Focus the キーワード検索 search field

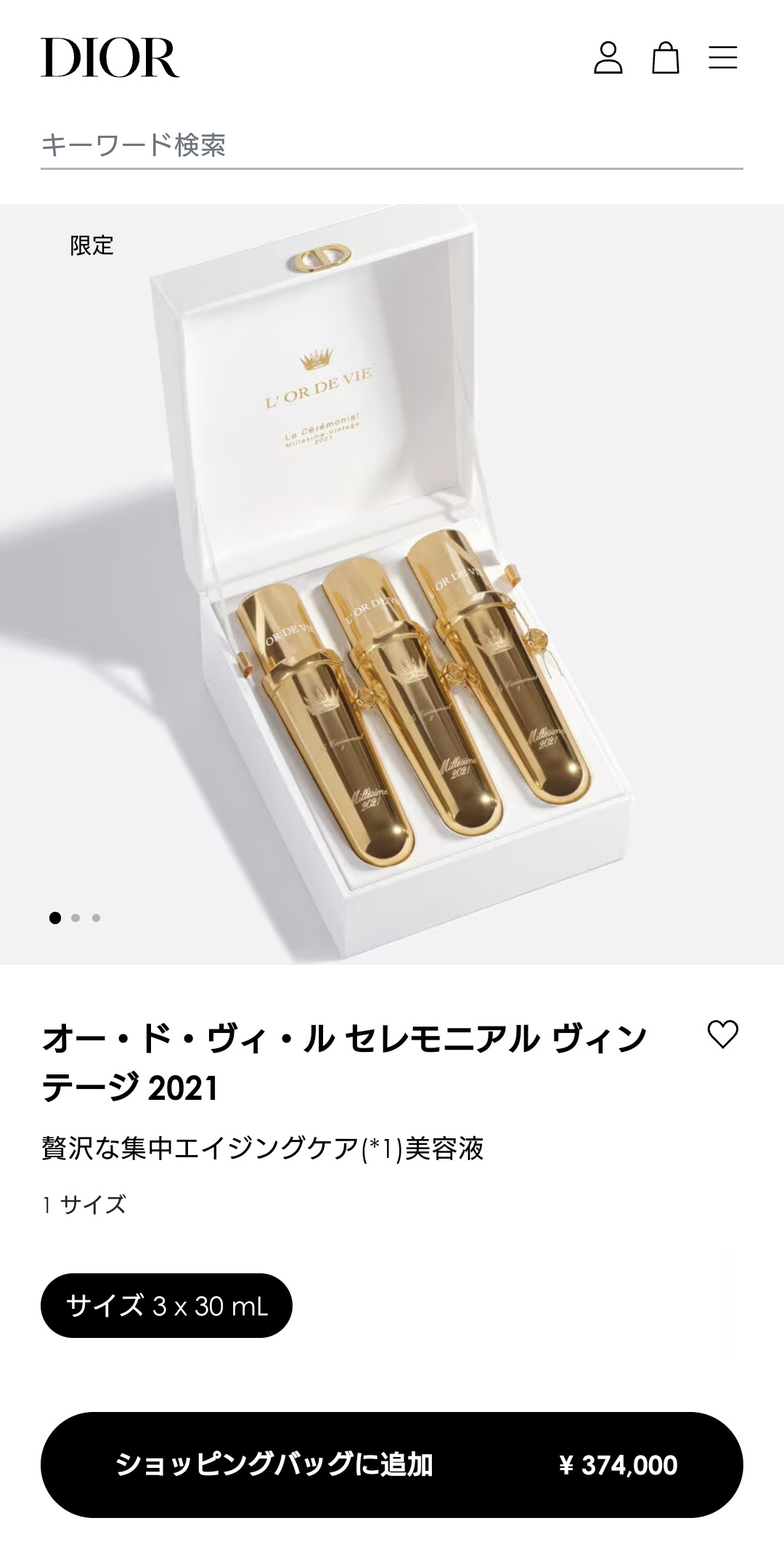point(392,145)
